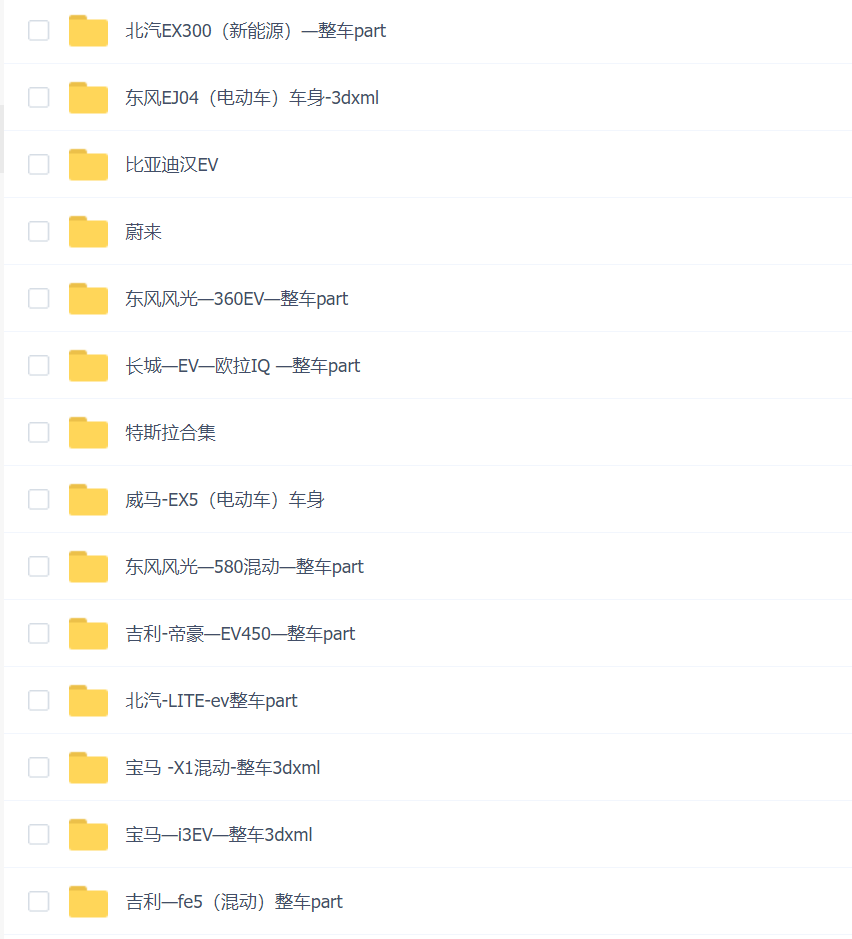
Task: Open the 东风EJ04（电动车）车身-3dxml folder
Action: (251, 98)
